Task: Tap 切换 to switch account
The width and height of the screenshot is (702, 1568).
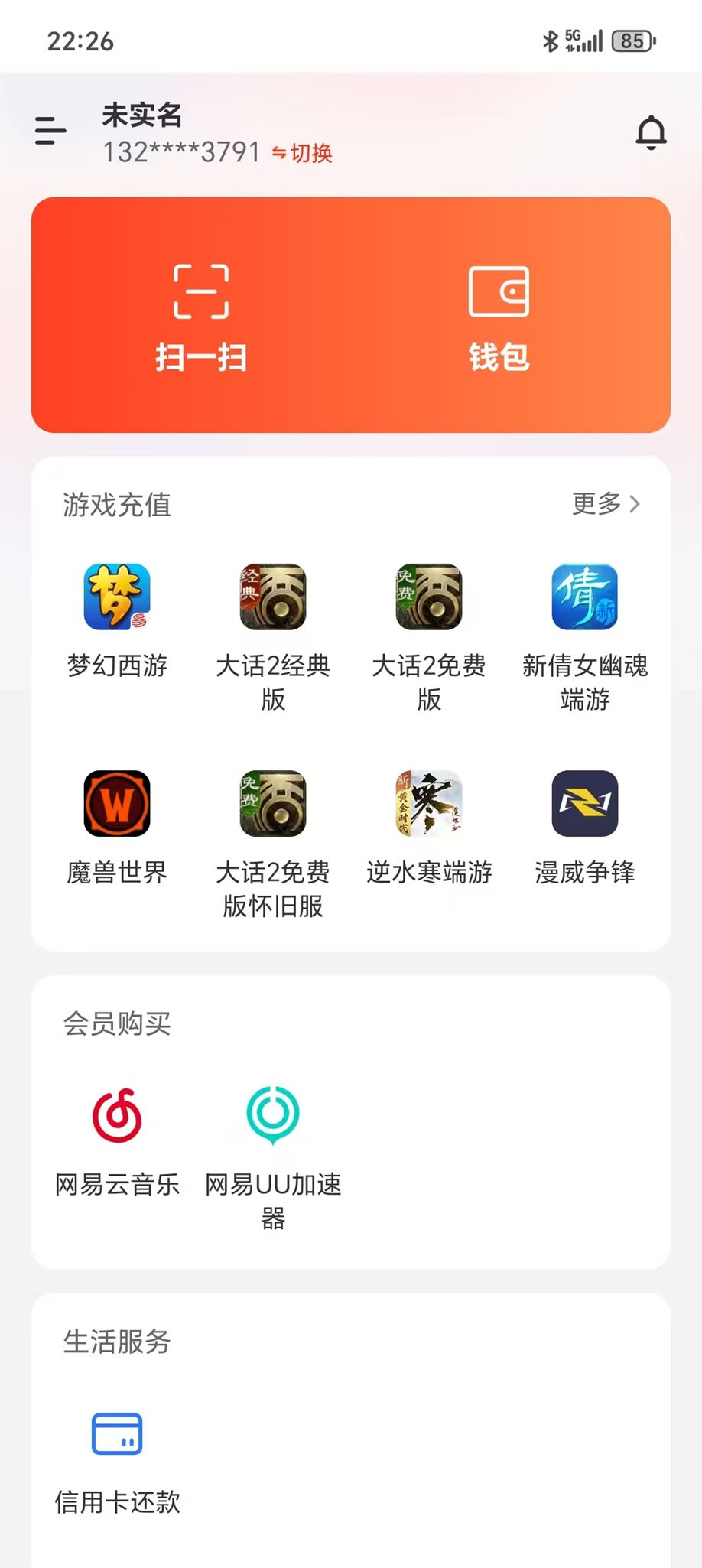Action: pyautogui.click(x=303, y=153)
